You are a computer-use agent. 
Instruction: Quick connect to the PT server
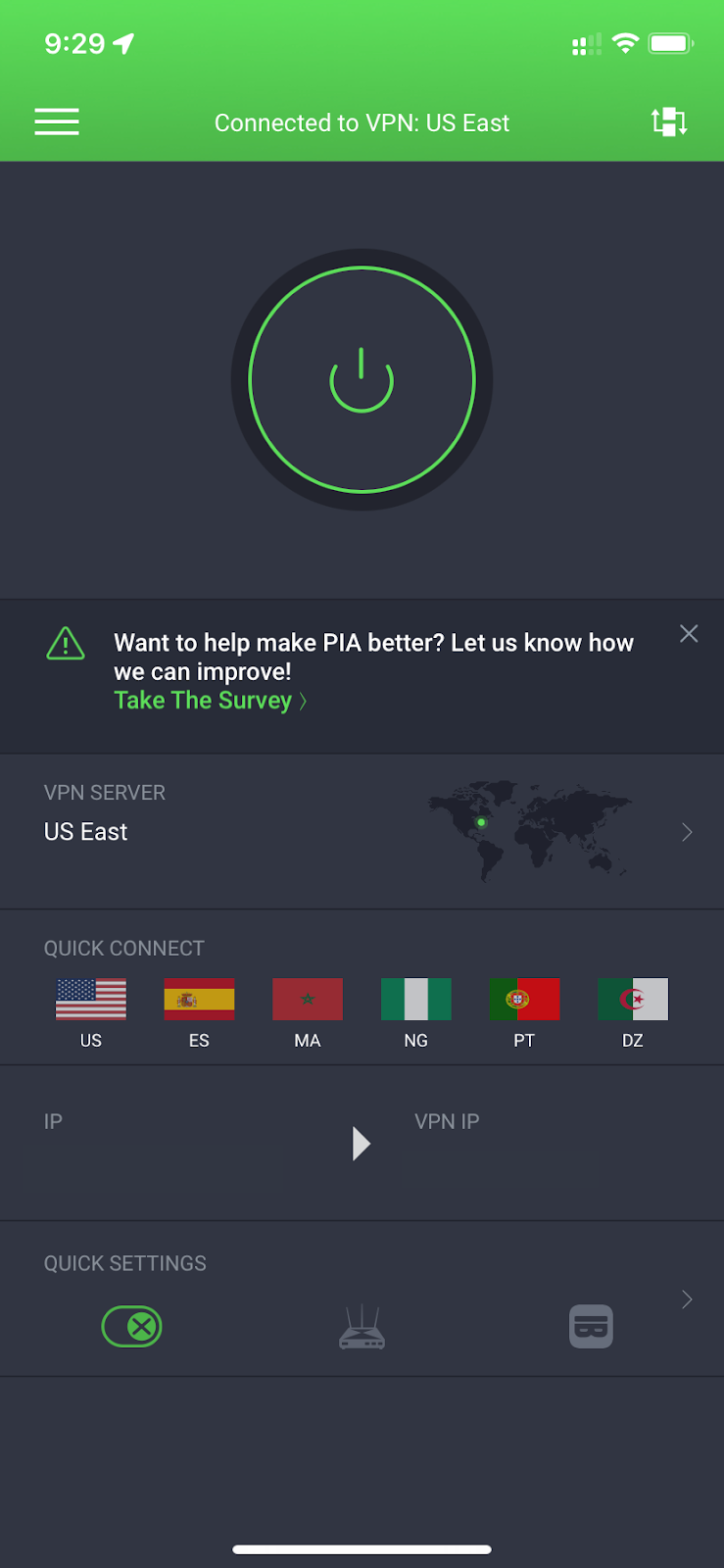click(x=524, y=1000)
